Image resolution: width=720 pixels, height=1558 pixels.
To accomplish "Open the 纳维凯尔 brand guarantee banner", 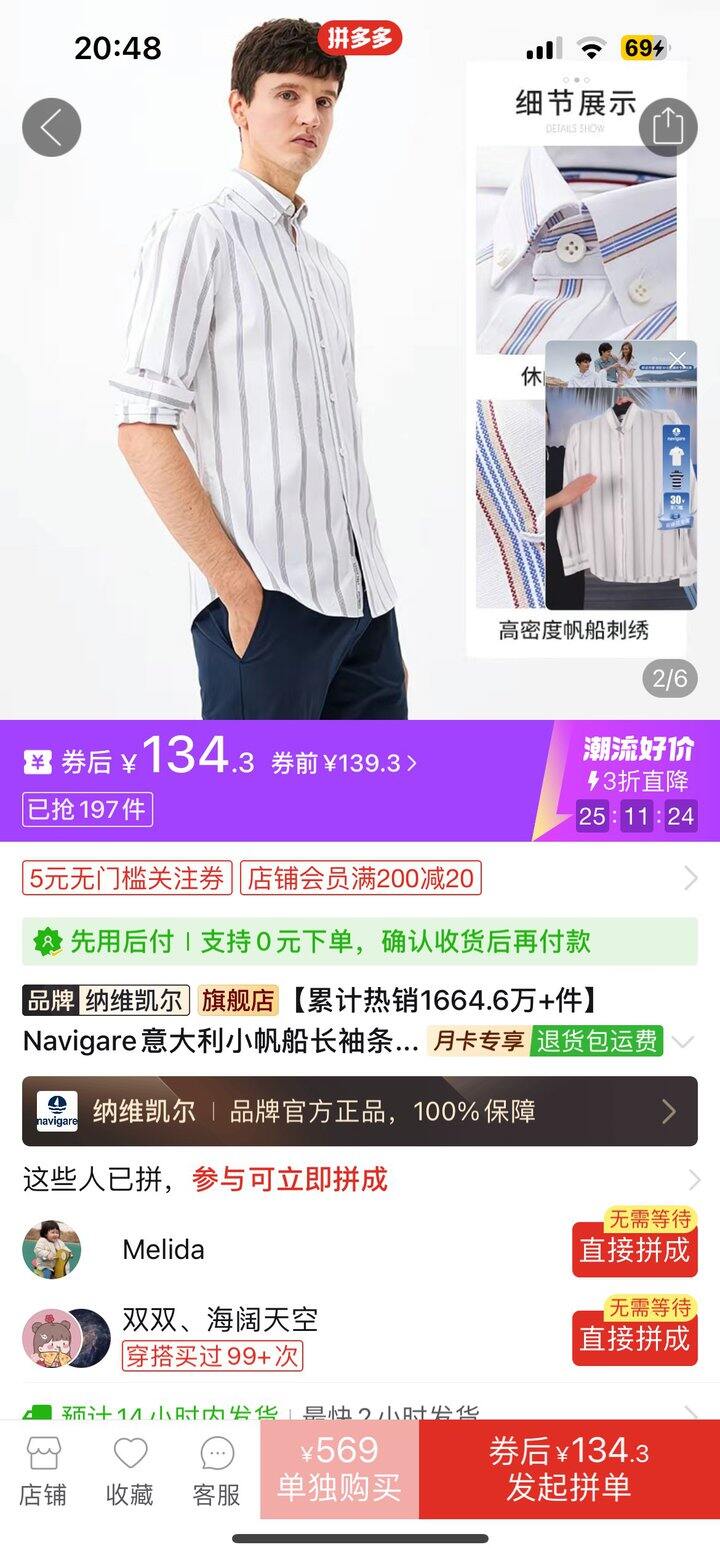I will point(360,1111).
